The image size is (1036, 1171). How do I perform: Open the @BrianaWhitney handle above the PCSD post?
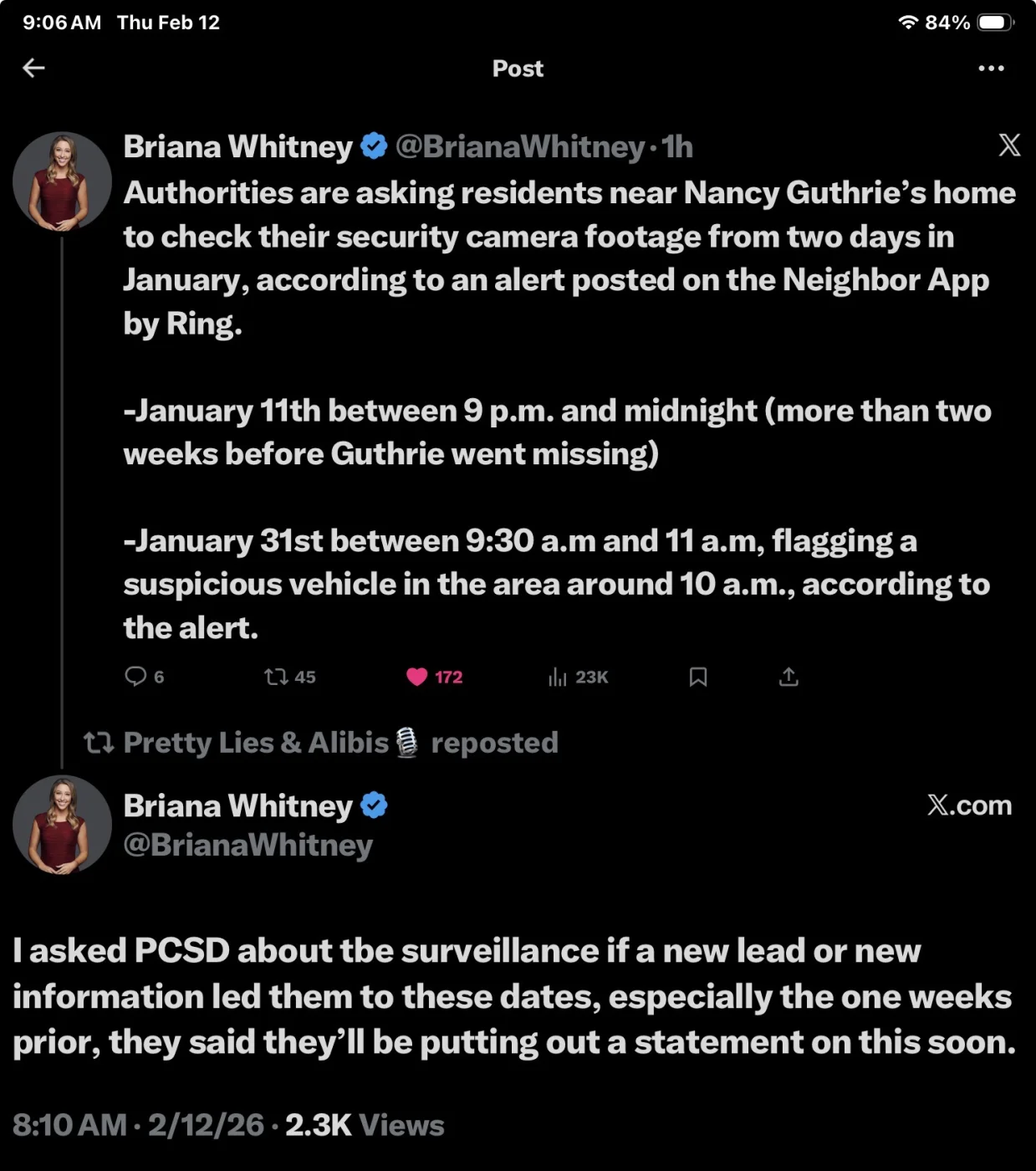248,845
